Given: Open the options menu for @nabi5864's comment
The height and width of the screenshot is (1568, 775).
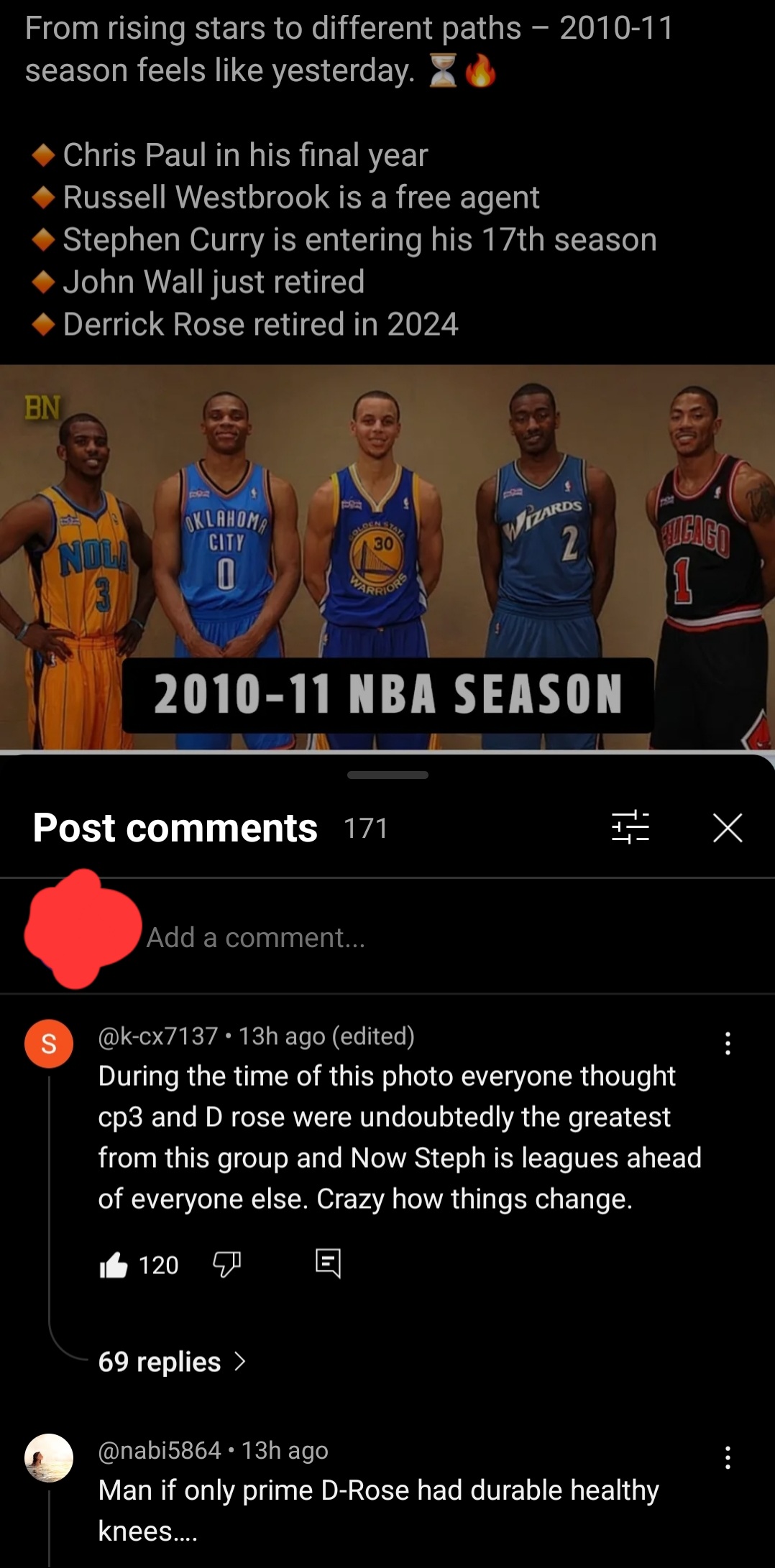Looking at the screenshot, I should 728,1457.
